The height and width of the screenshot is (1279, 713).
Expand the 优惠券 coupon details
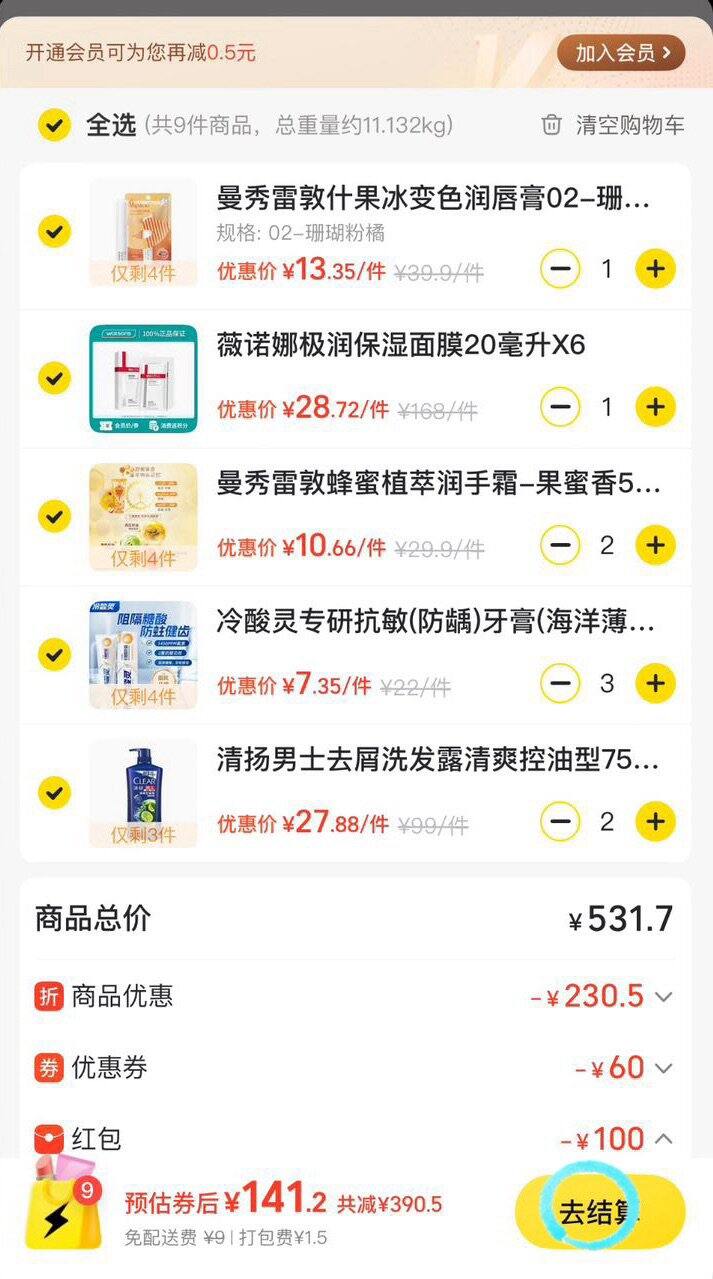pyautogui.click(x=663, y=1068)
